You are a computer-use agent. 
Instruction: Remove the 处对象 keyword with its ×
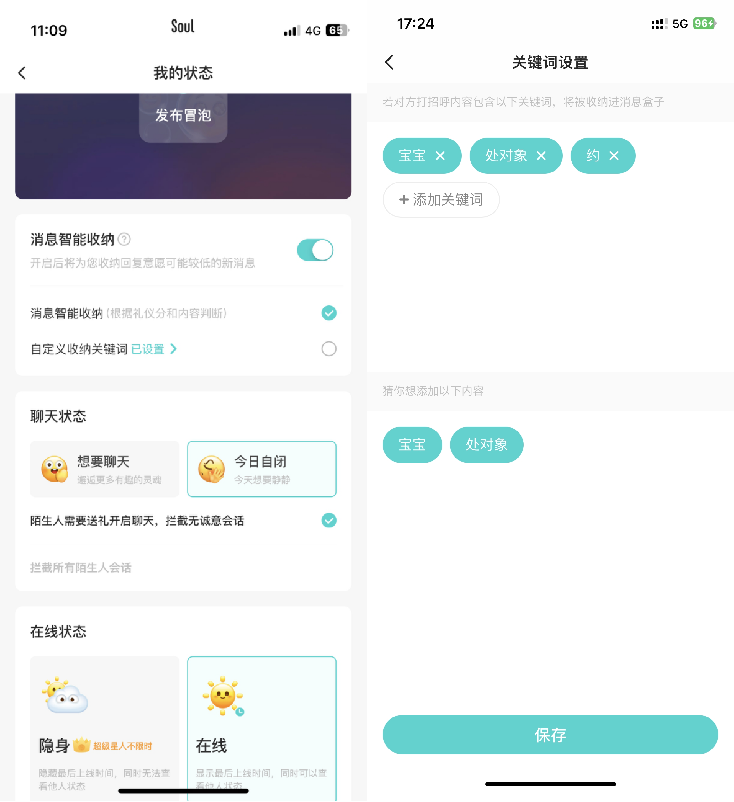[x=541, y=156]
